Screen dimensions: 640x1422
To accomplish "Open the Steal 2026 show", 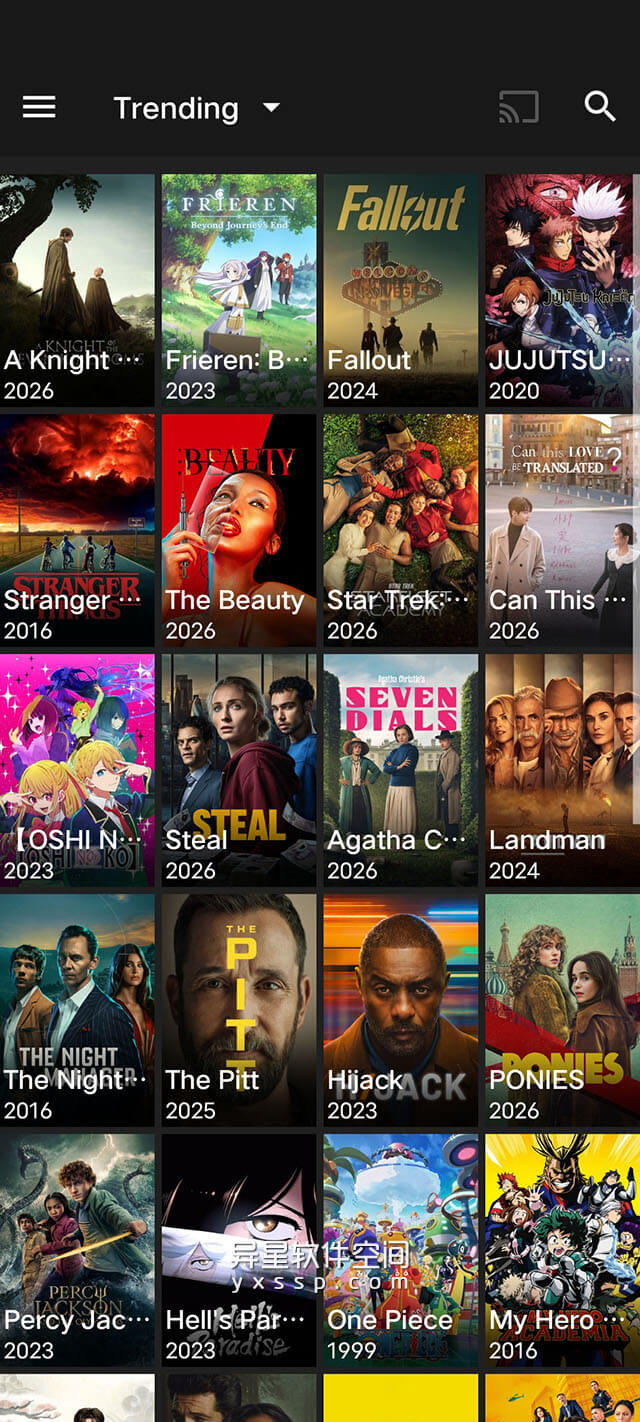I will click(x=239, y=770).
